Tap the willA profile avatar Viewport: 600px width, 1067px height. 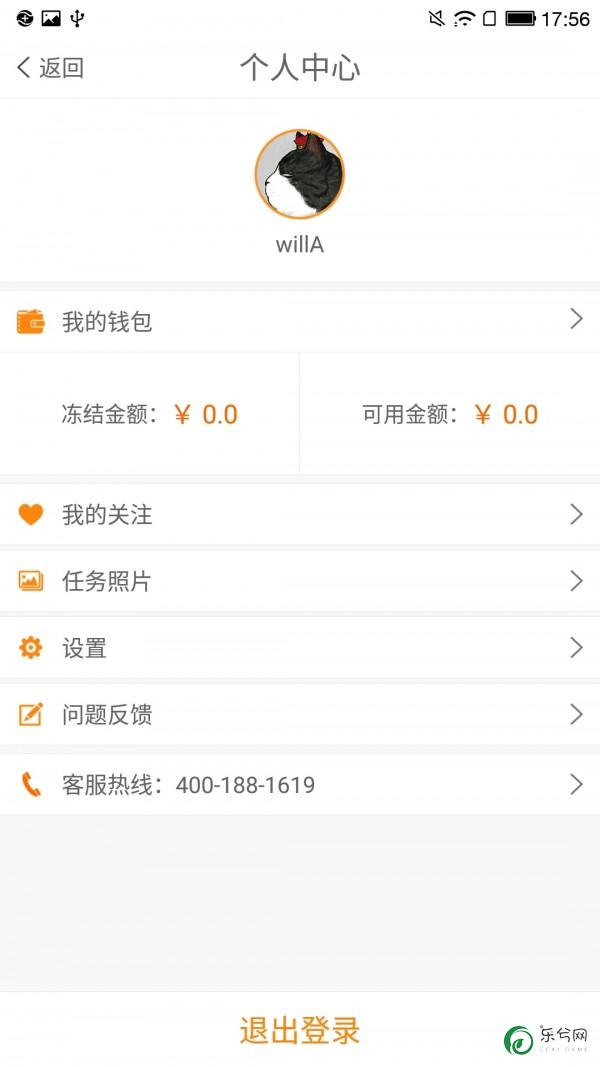pyautogui.click(x=299, y=174)
